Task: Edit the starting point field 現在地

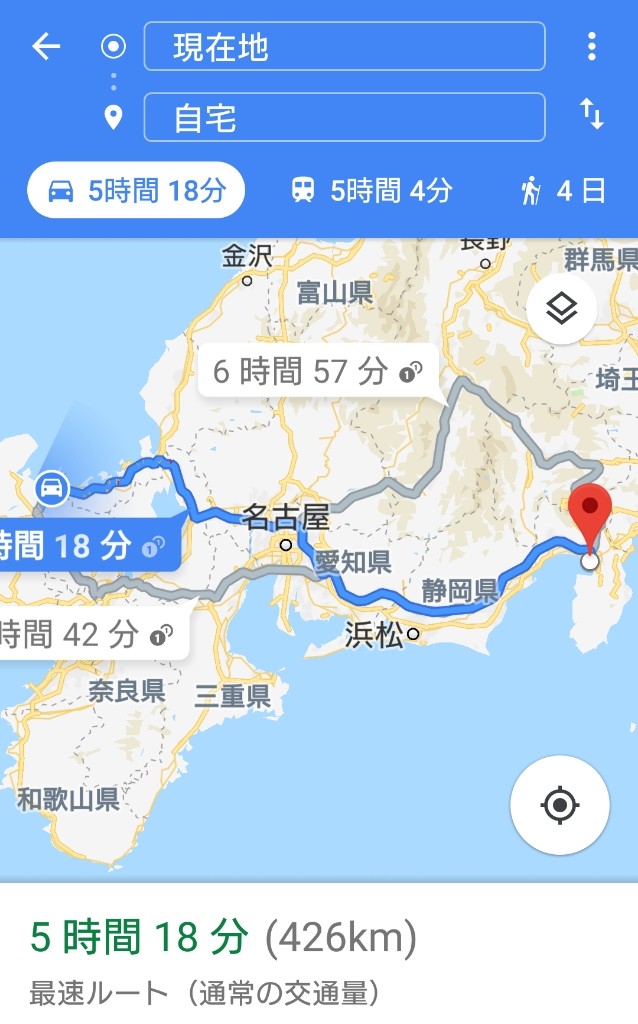Action: click(x=344, y=46)
